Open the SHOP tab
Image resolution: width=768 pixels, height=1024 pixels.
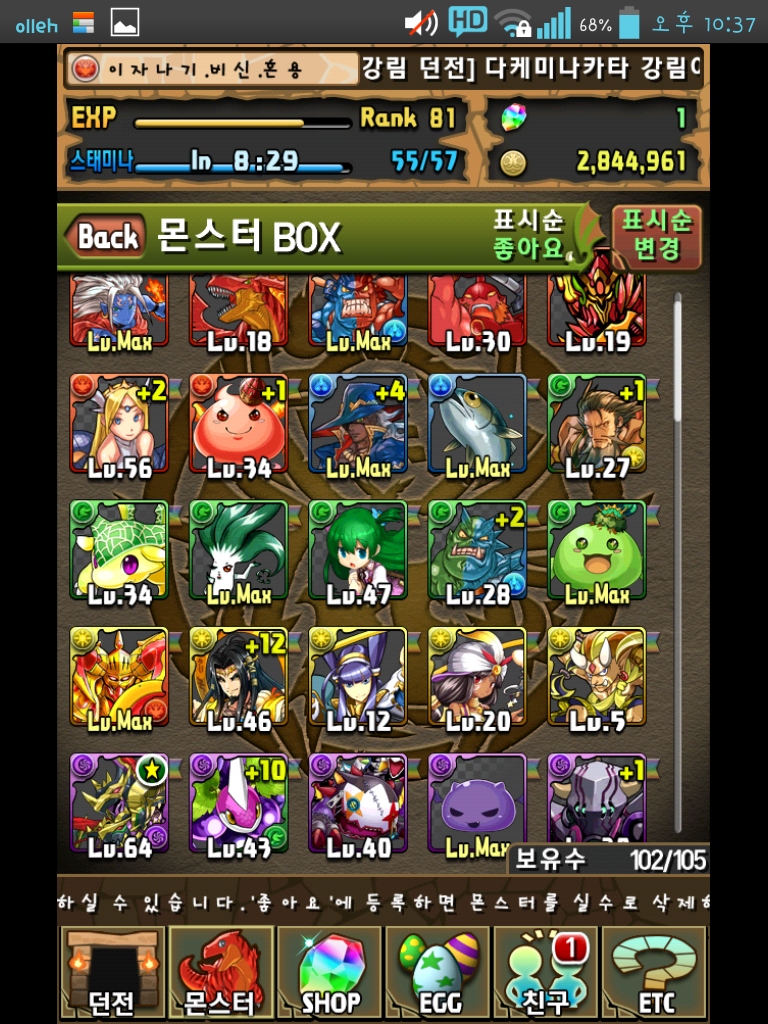pyautogui.click(x=330, y=971)
